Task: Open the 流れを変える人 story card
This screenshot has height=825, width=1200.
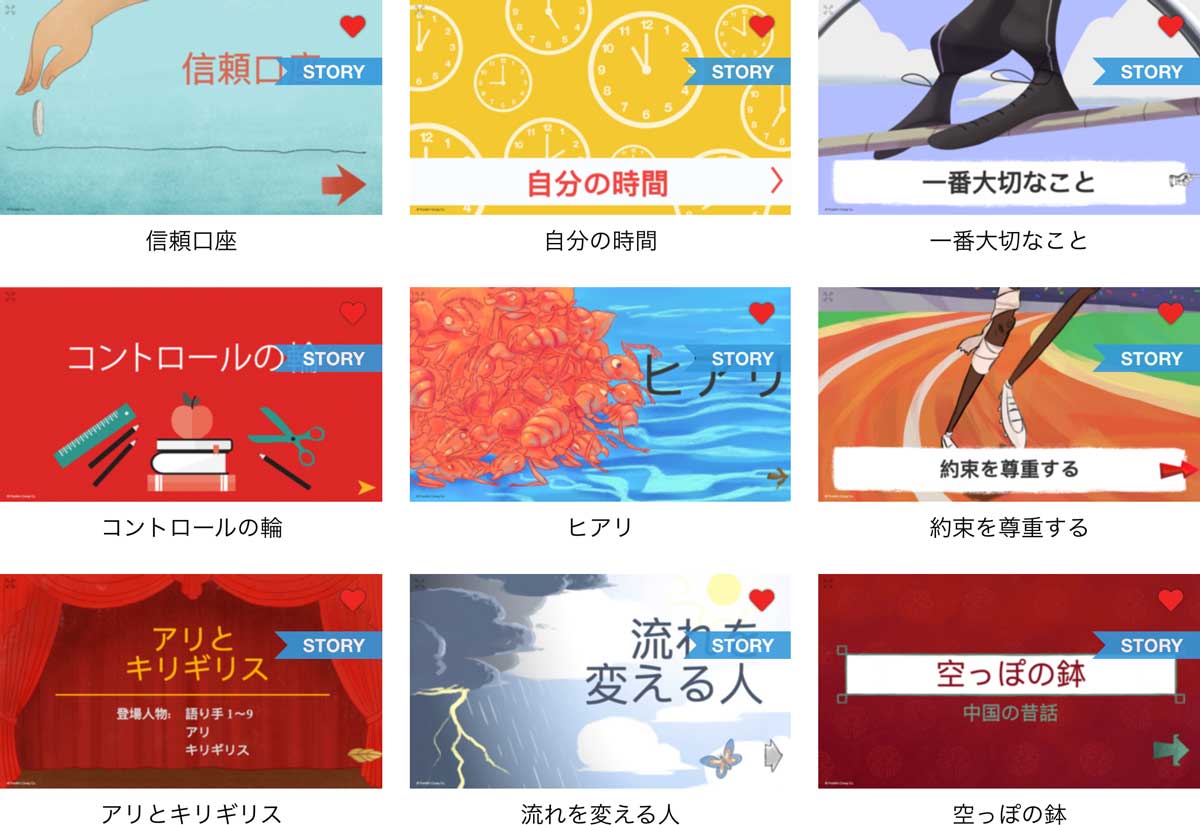Action: (x=600, y=700)
